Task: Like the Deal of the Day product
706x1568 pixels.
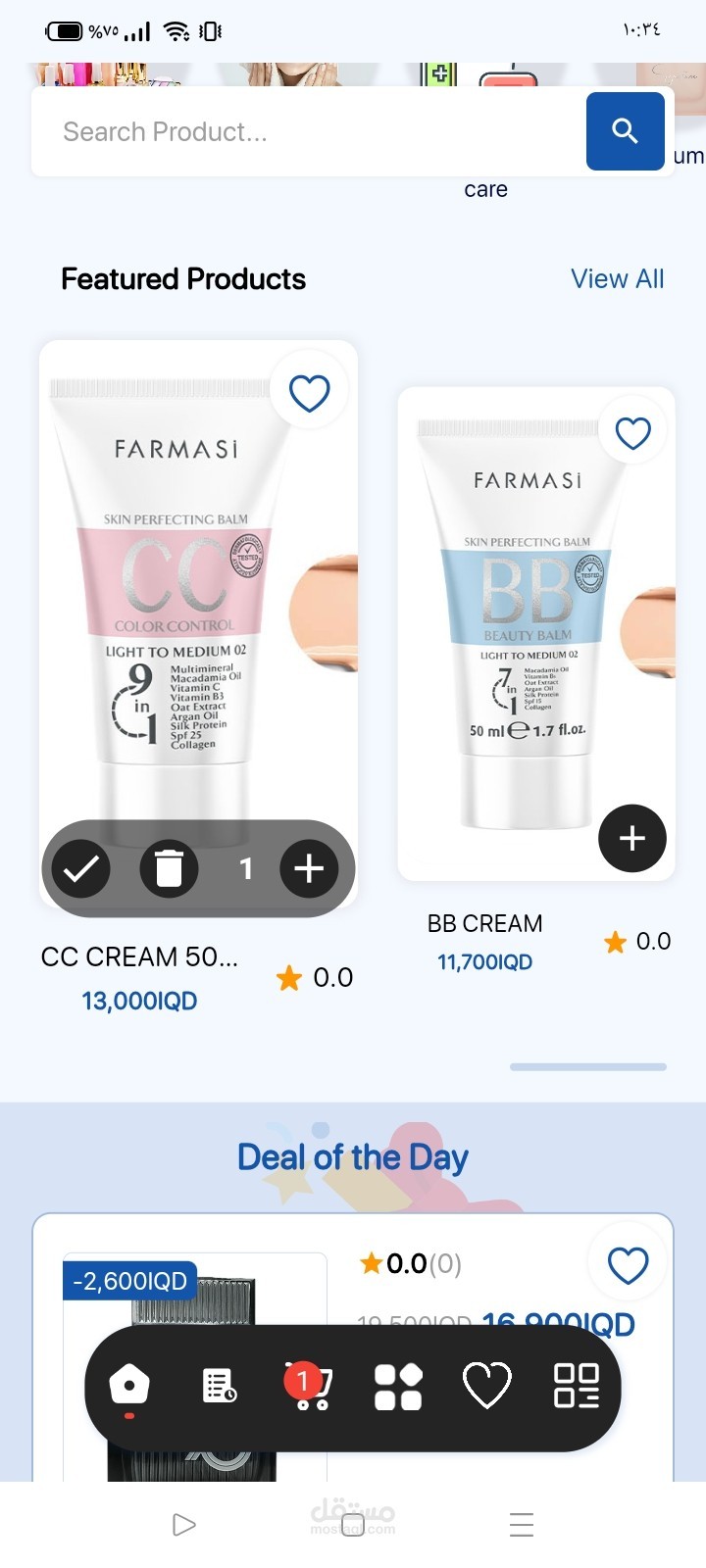Action: point(628,1265)
